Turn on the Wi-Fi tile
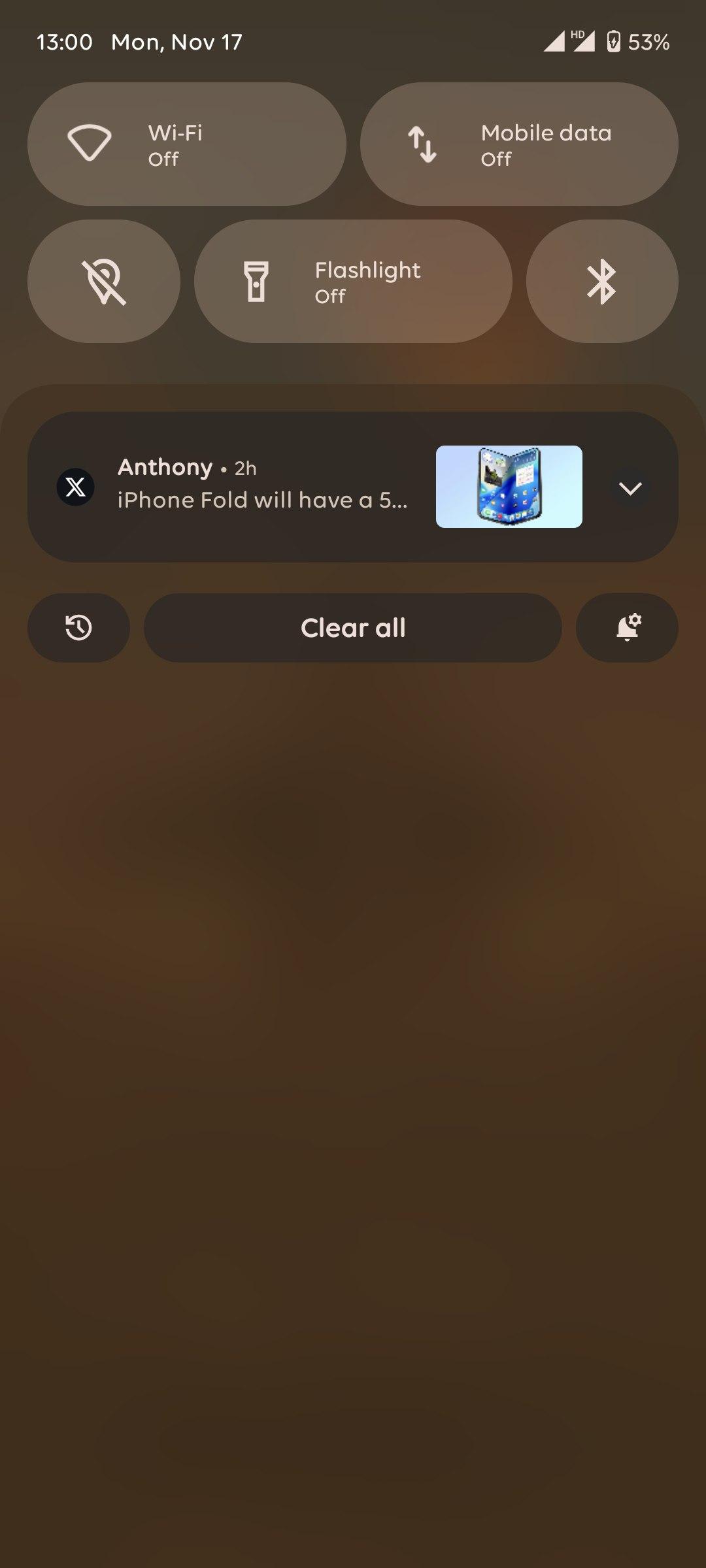This screenshot has height=1568, width=706. tap(186, 144)
